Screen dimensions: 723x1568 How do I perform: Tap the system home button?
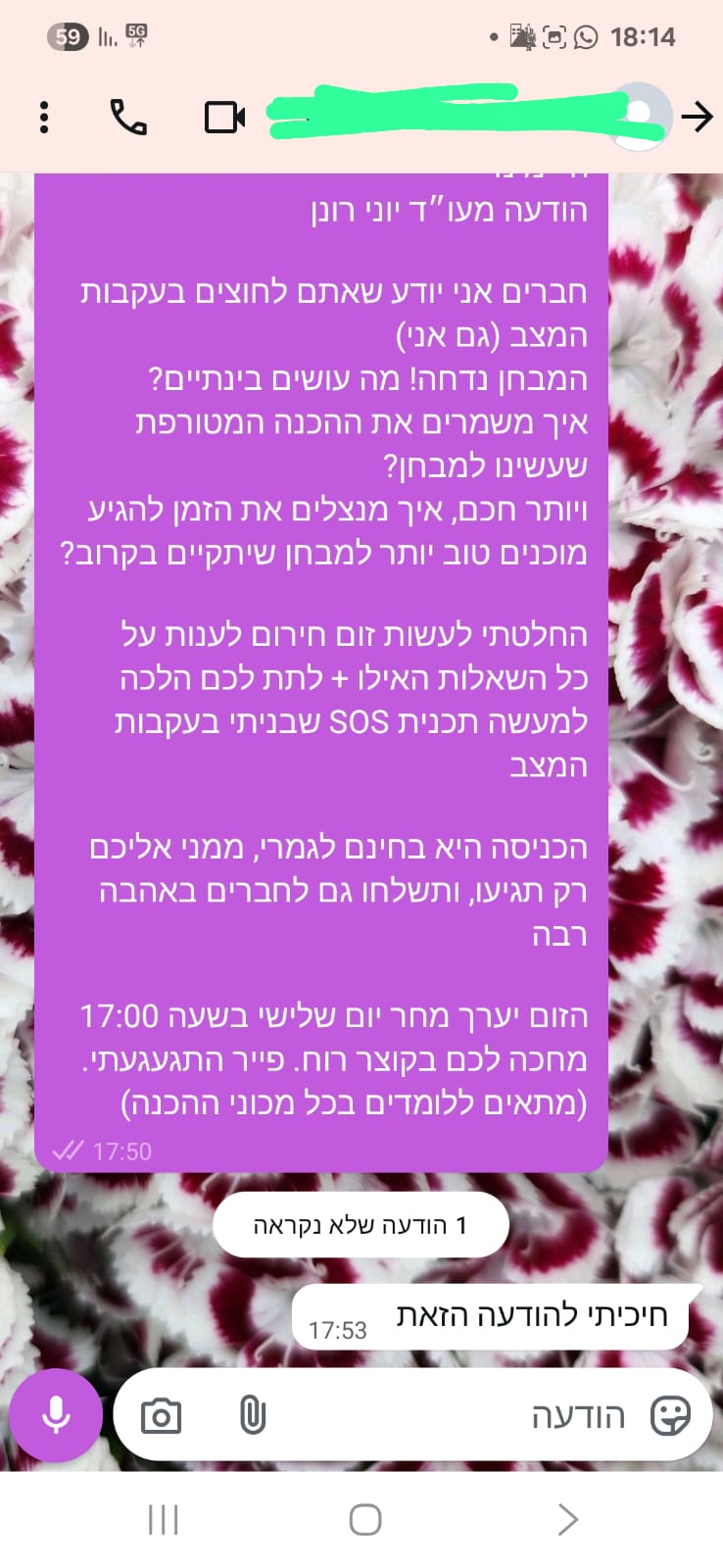364,1520
